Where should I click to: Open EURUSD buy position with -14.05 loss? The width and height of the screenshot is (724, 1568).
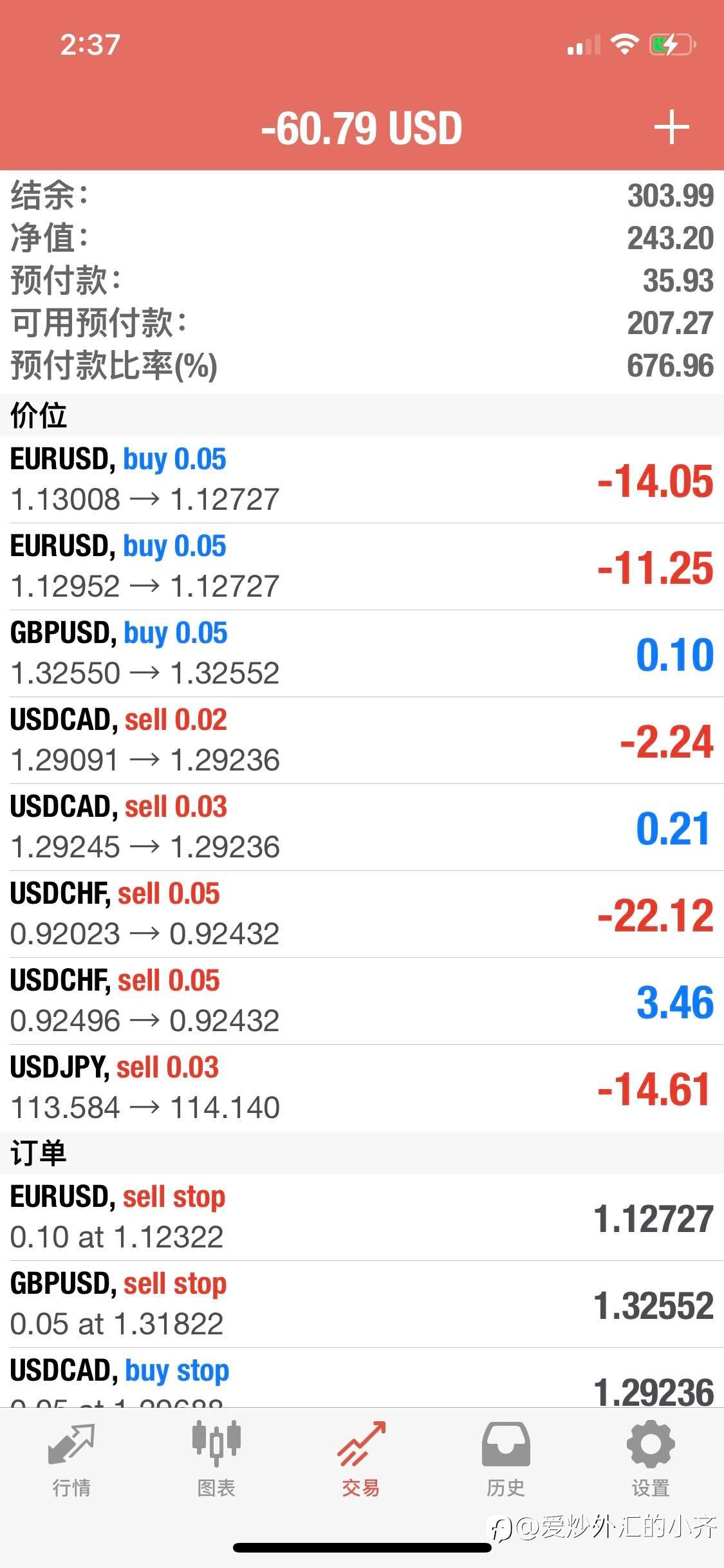click(x=362, y=480)
